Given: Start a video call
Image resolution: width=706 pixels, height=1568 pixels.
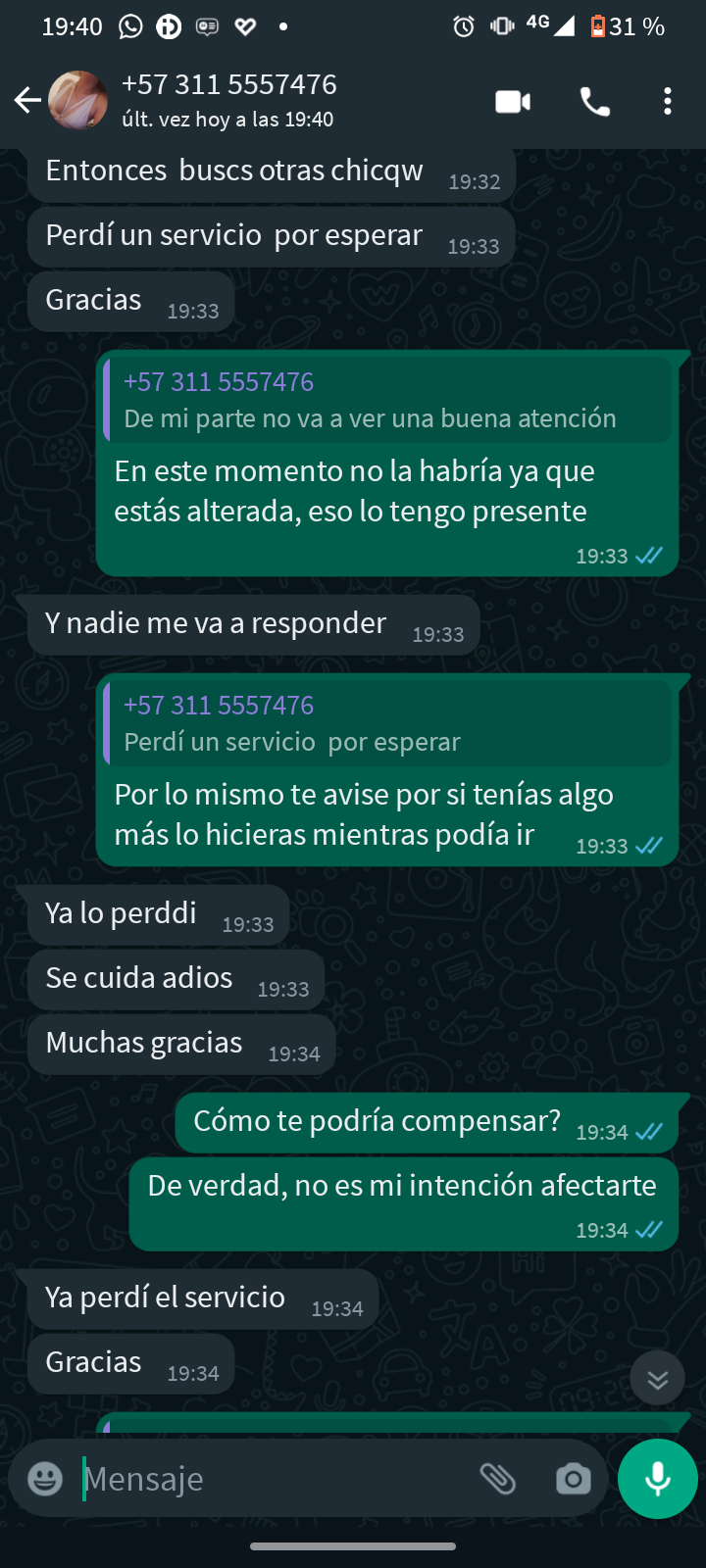Looking at the screenshot, I should 513,101.
